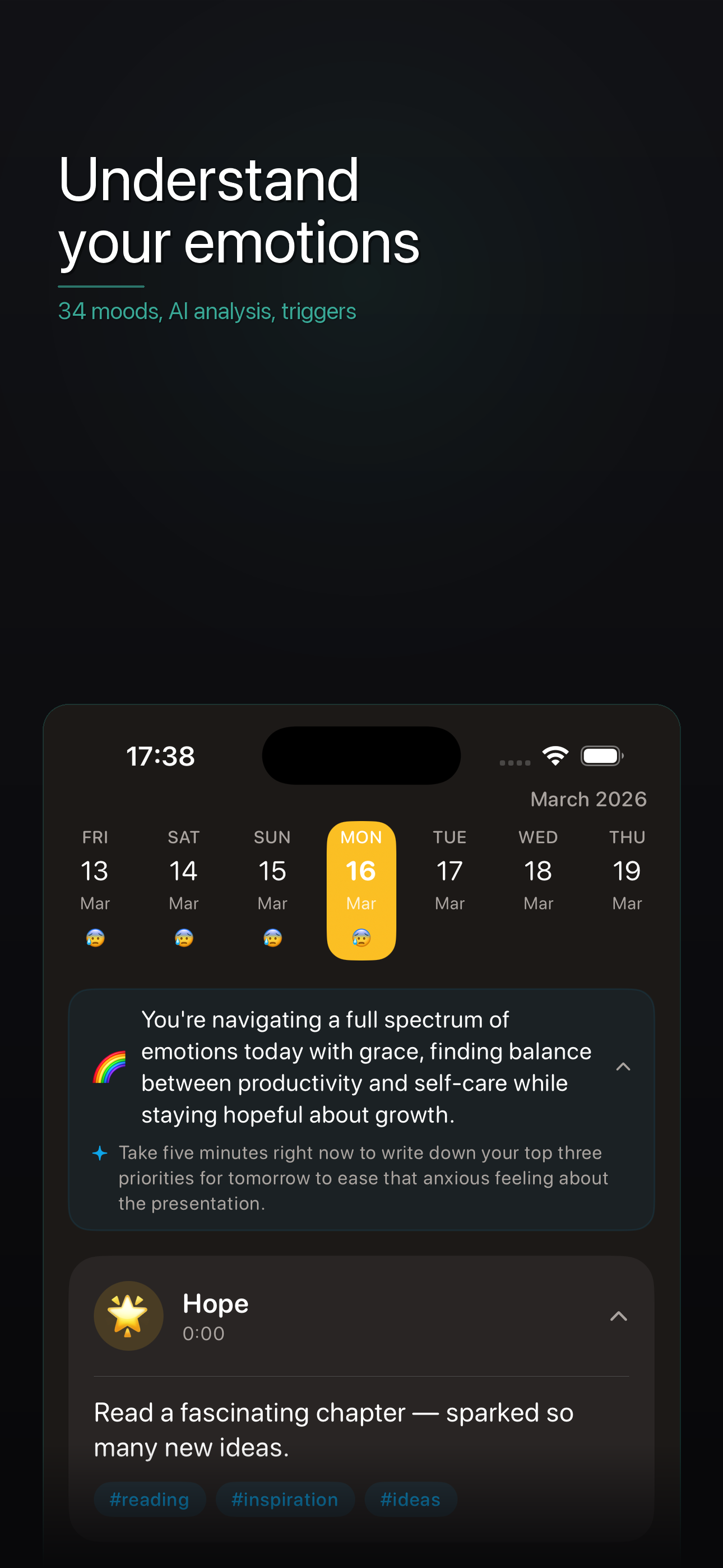Click the sparkle suggestion icon

(101, 1152)
